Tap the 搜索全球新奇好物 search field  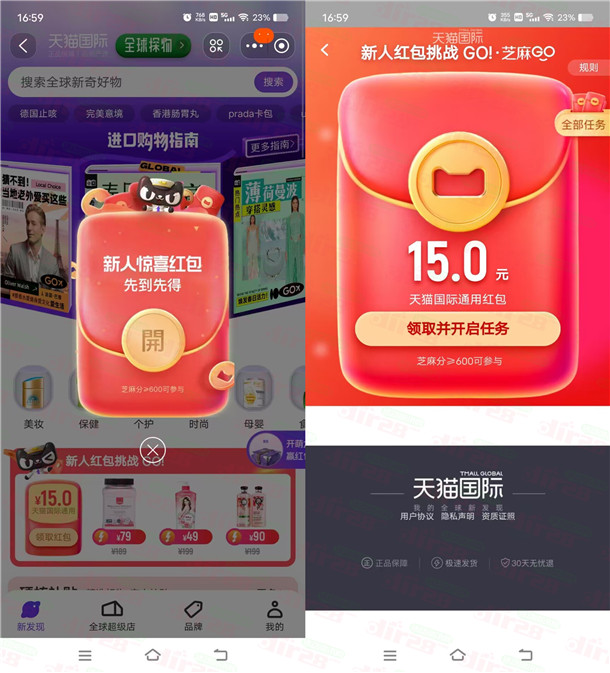[x=125, y=81]
